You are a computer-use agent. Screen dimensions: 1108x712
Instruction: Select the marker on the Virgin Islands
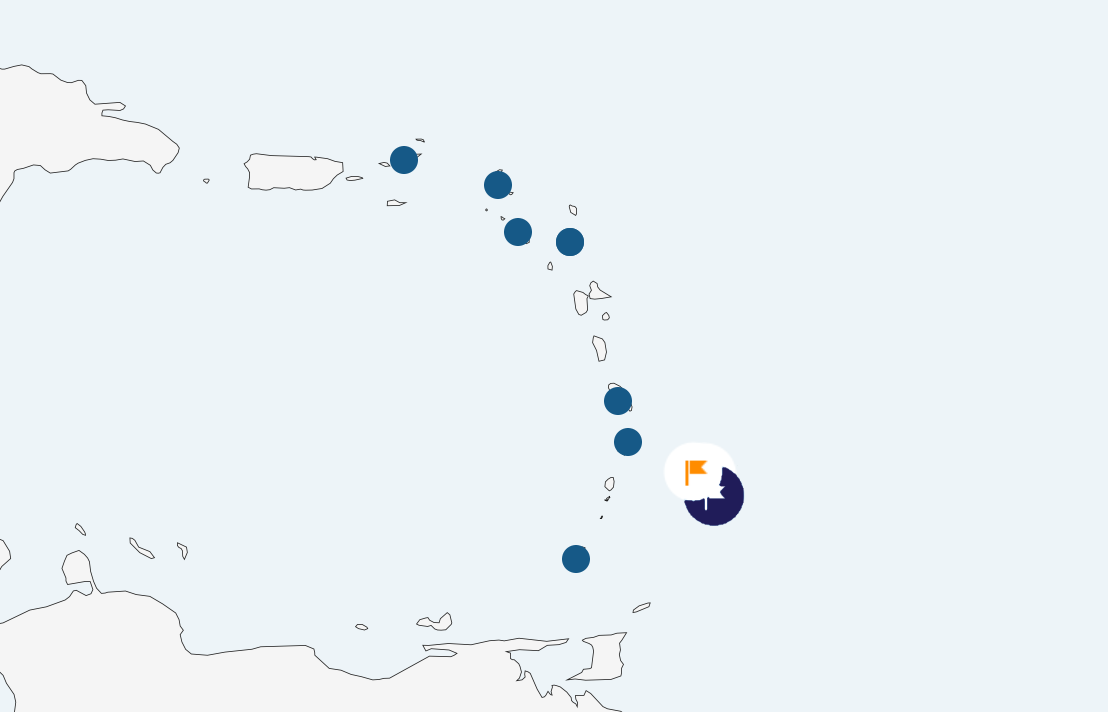[404, 160]
